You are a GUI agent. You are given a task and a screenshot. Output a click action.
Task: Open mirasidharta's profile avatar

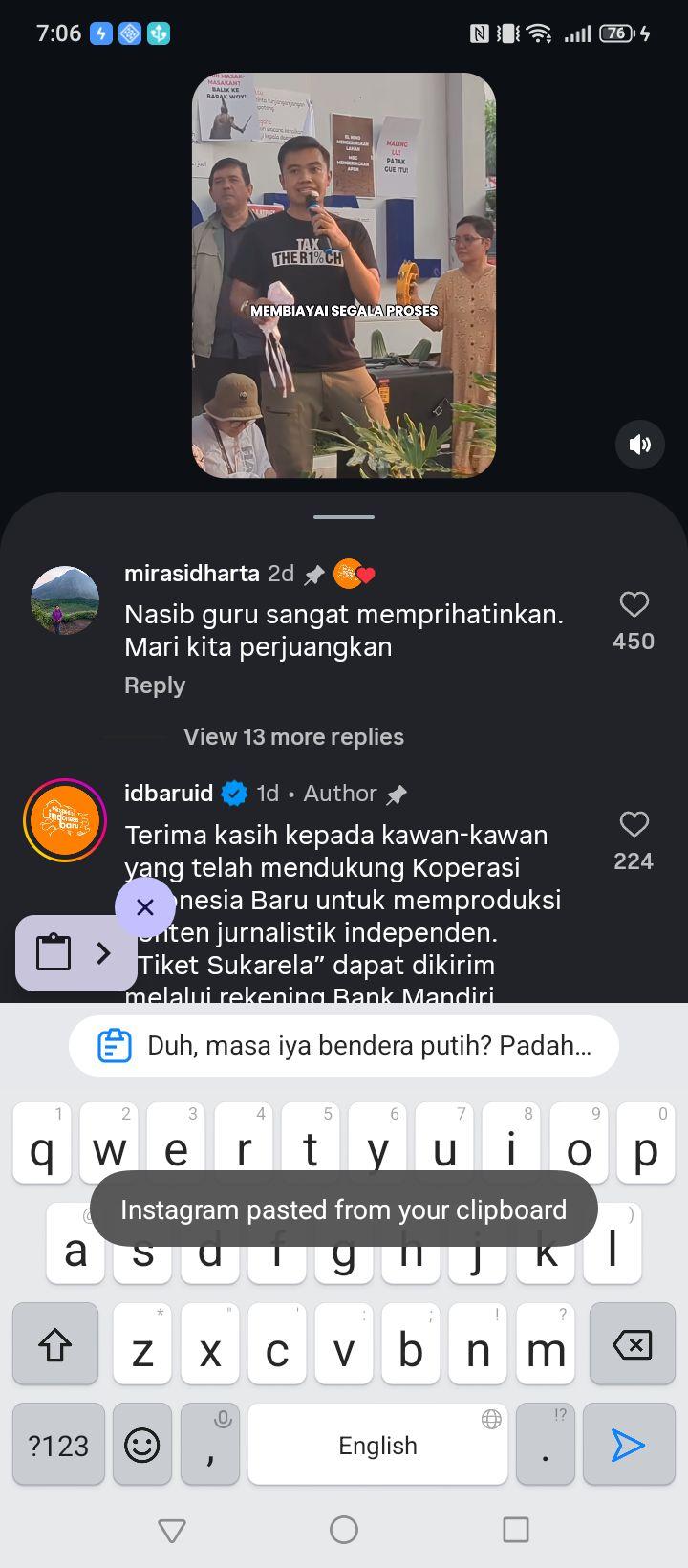(x=65, y=600)
